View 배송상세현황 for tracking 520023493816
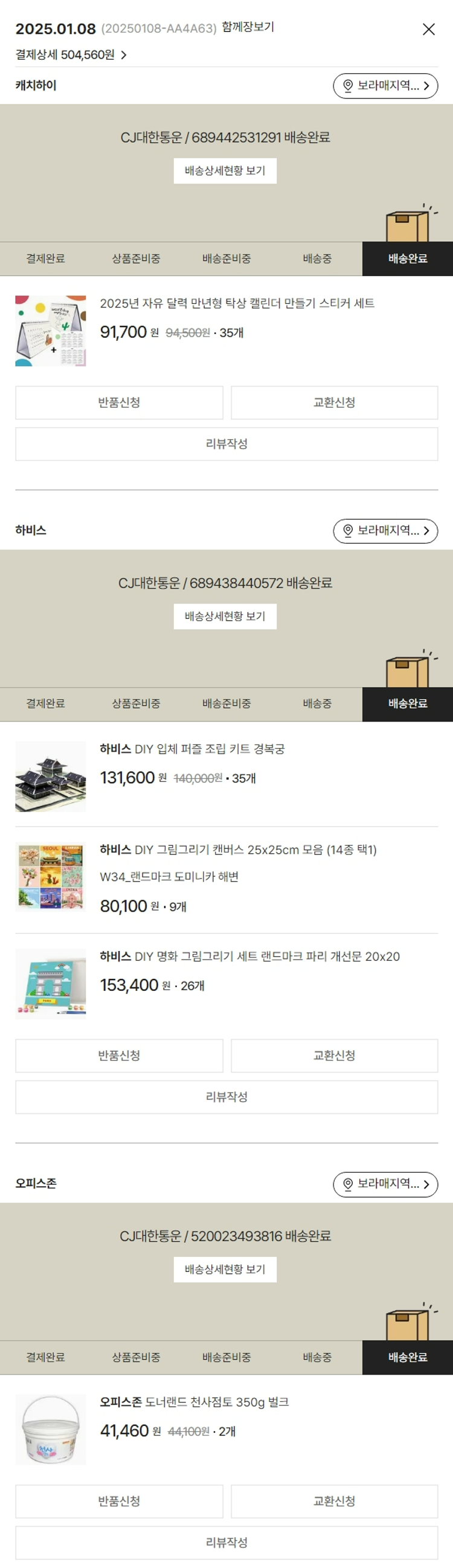This screenshot has height=1568, width=453. click(x=225, y=1269)
